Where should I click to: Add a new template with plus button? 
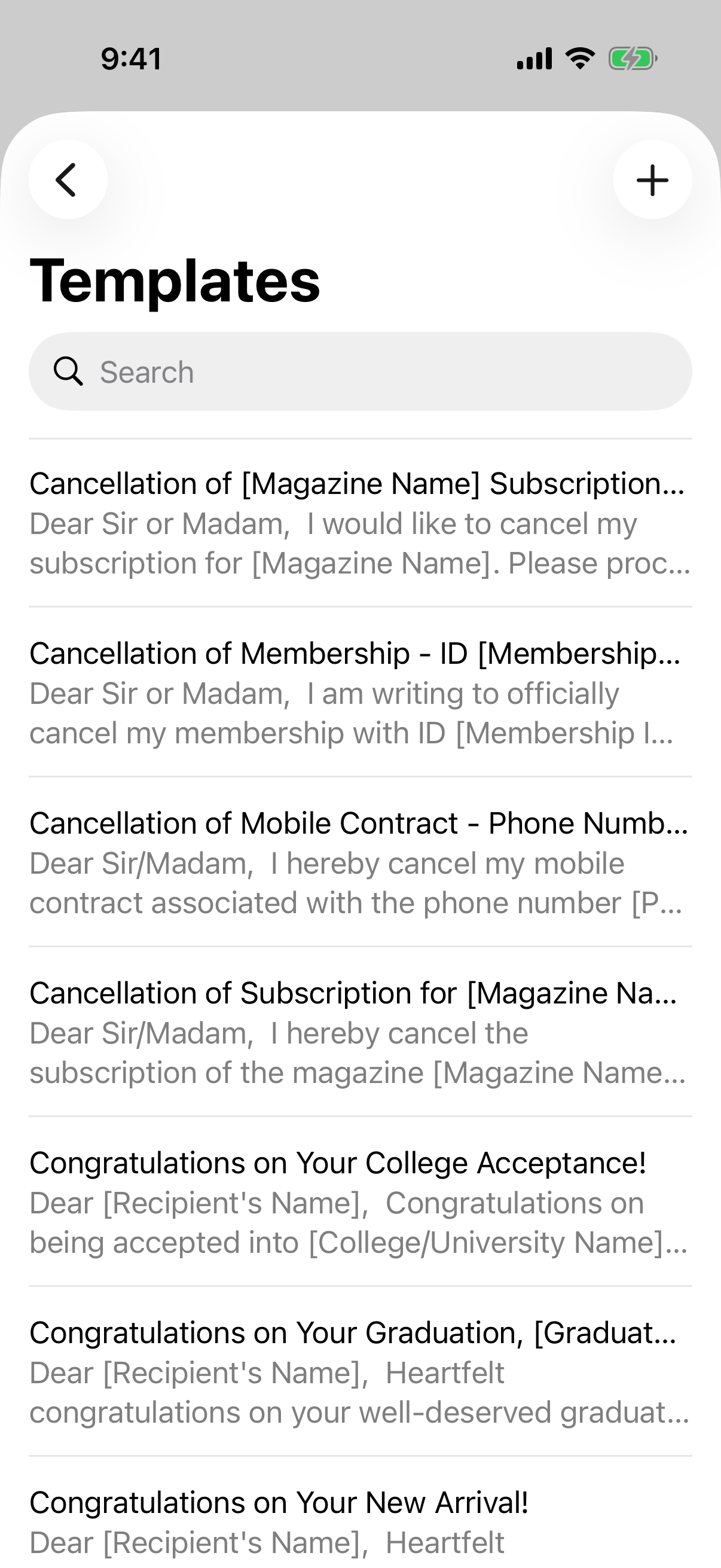click(652, 179)
